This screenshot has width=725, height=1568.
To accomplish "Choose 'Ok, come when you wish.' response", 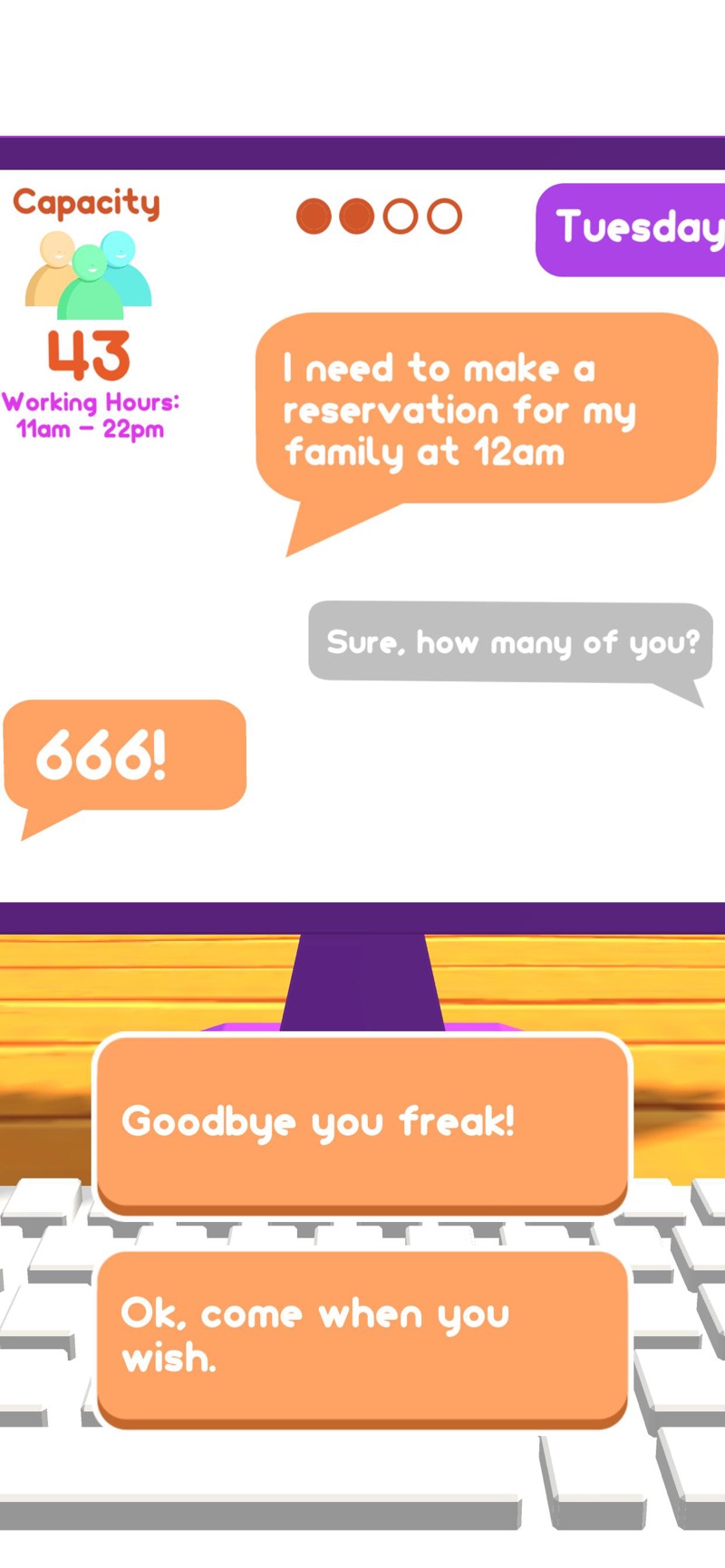I will [362, 1335].
